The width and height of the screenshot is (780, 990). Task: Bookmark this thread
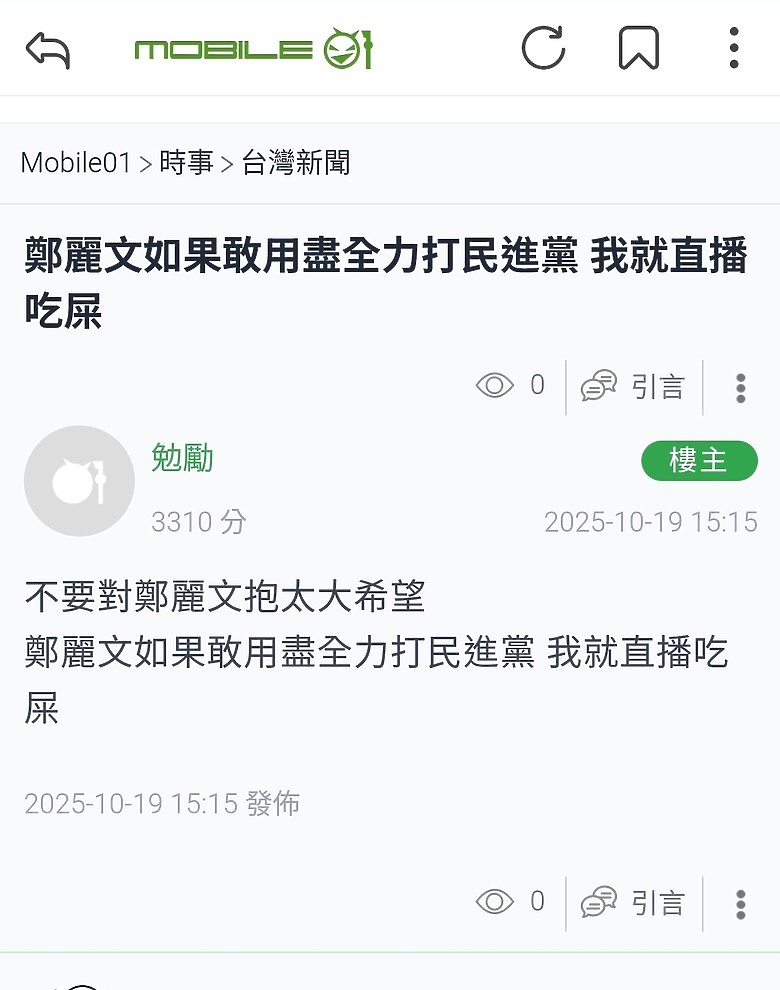pyautogui.click(x=639, y=48)
